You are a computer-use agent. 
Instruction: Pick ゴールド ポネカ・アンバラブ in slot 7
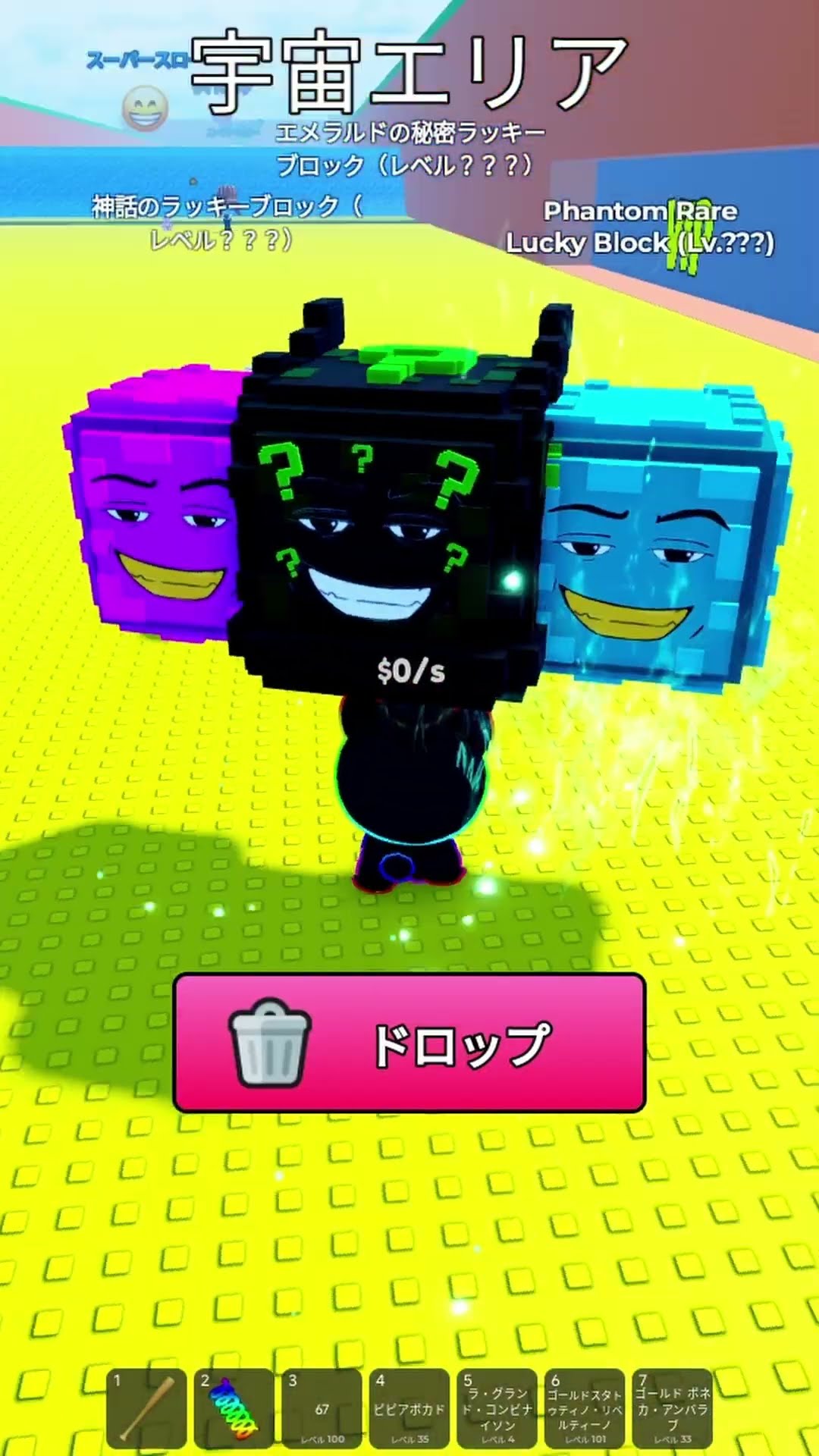672,1408
